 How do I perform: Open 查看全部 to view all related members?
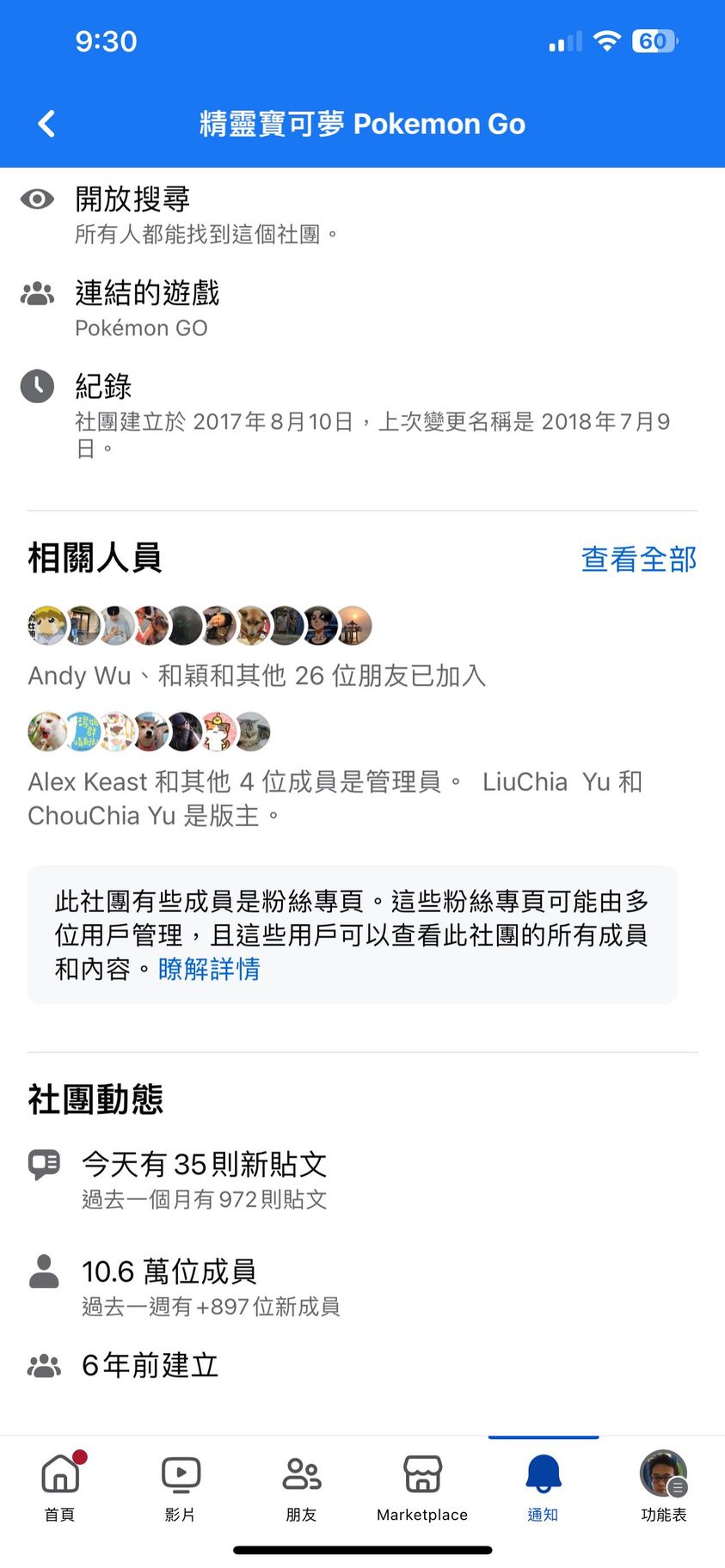(638, 559)
